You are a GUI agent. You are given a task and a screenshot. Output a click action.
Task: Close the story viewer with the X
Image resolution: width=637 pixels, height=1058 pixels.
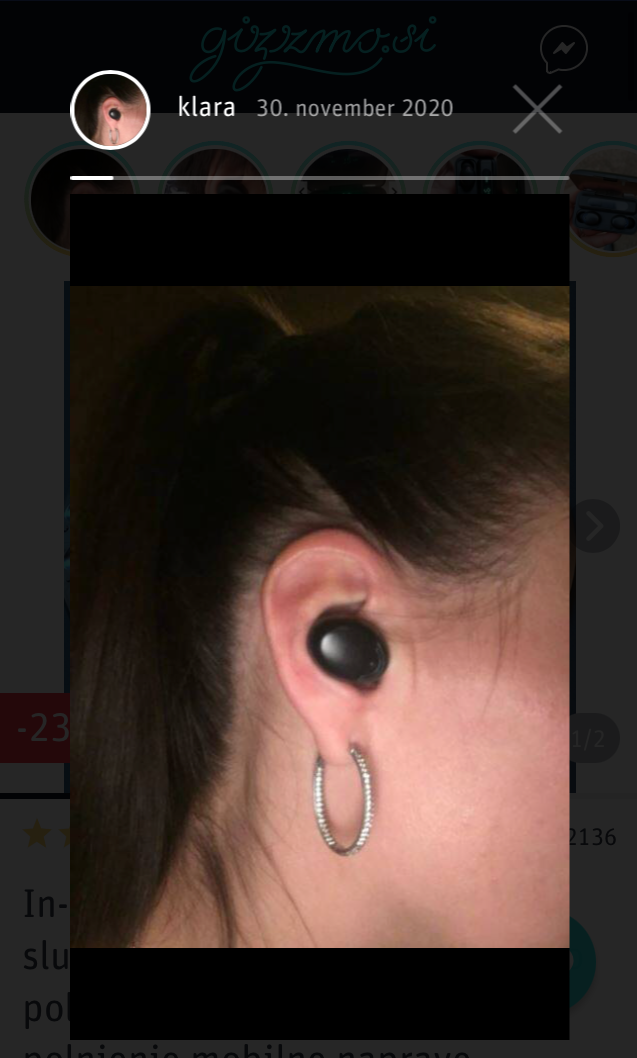[x=537, y=109]
